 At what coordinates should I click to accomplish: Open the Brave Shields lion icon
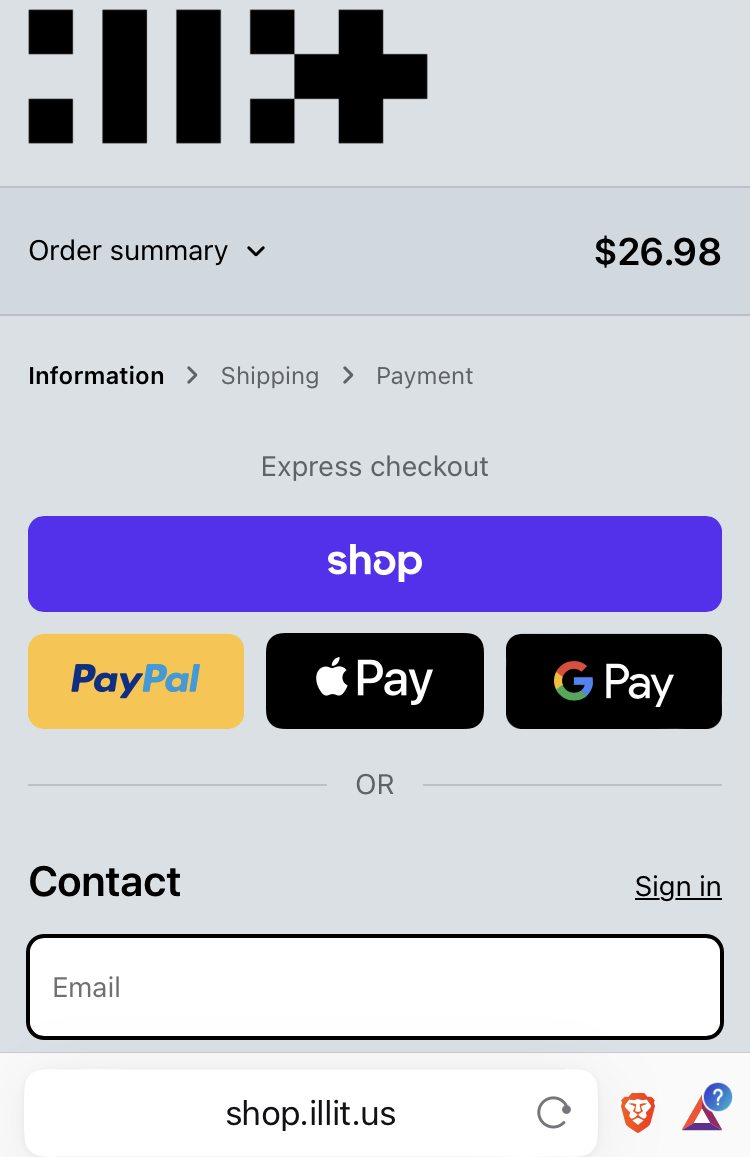click(x=638, y=1113)
